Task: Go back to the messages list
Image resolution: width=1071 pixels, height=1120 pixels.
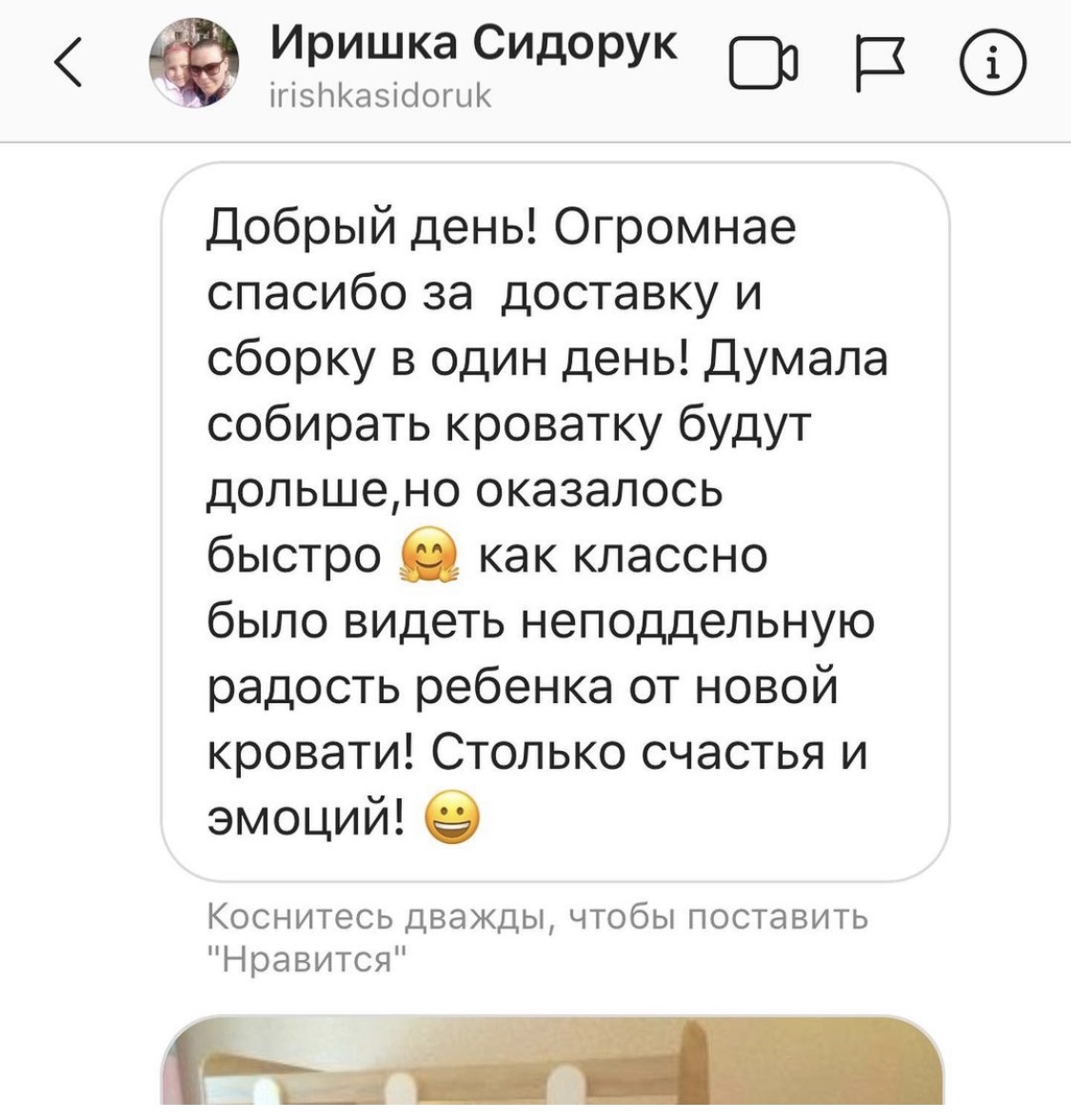Action: [67, 65]
